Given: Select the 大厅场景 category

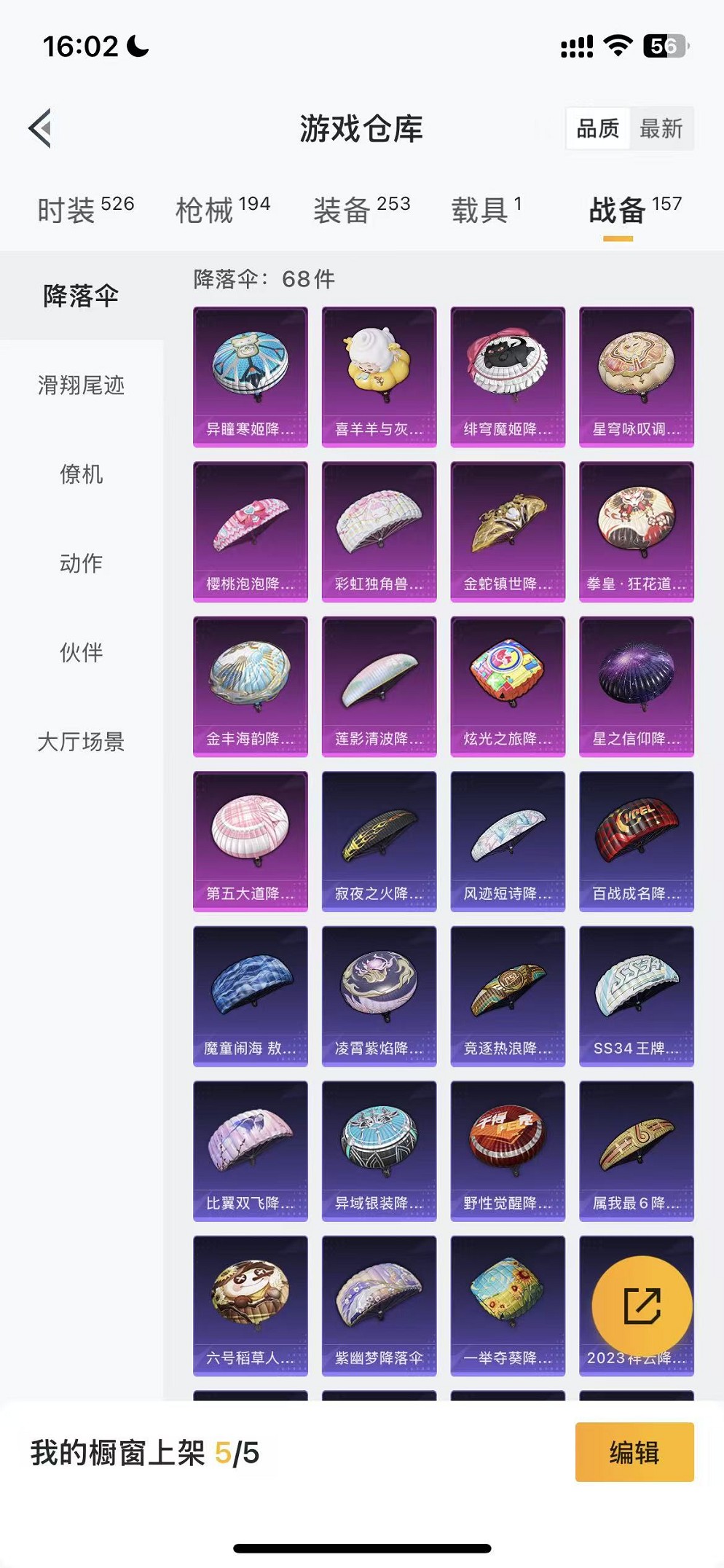Looking at the screenshot, I should pos(81,742).
